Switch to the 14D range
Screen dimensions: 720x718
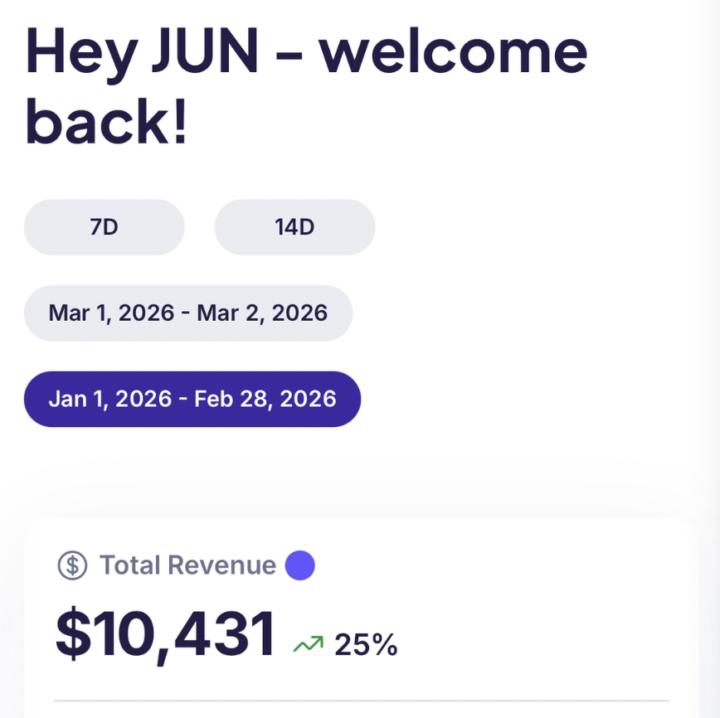[x=294, y=227]
